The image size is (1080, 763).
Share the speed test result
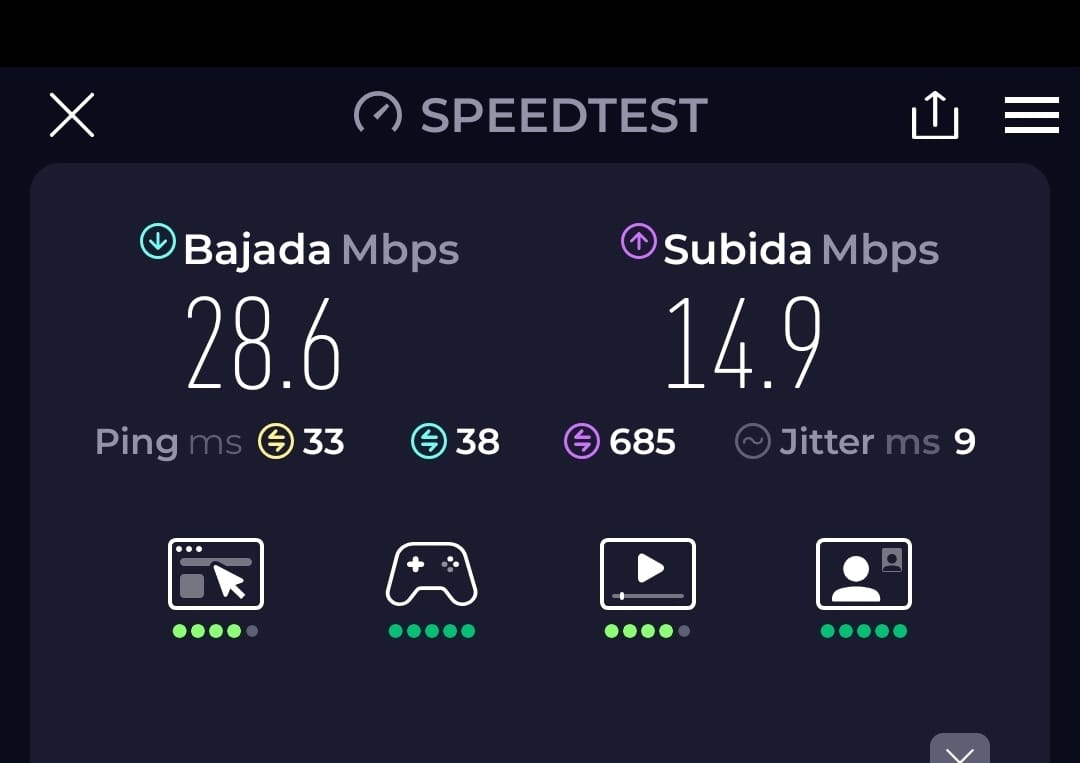934,115
